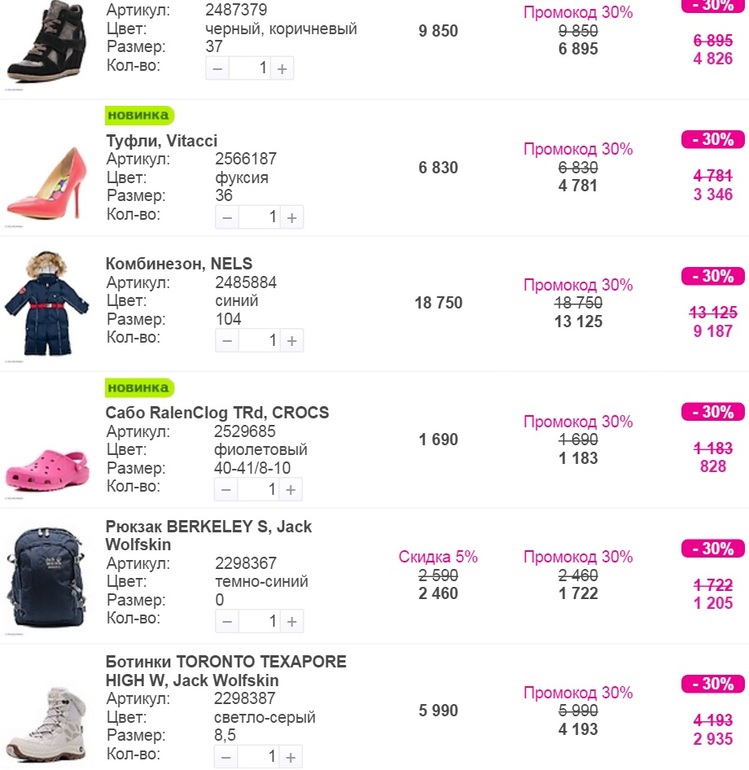Image resolution: width=749 pixels, height=770 pixels.
Task: View the pink Crocs product image
Action: [47, 470]
